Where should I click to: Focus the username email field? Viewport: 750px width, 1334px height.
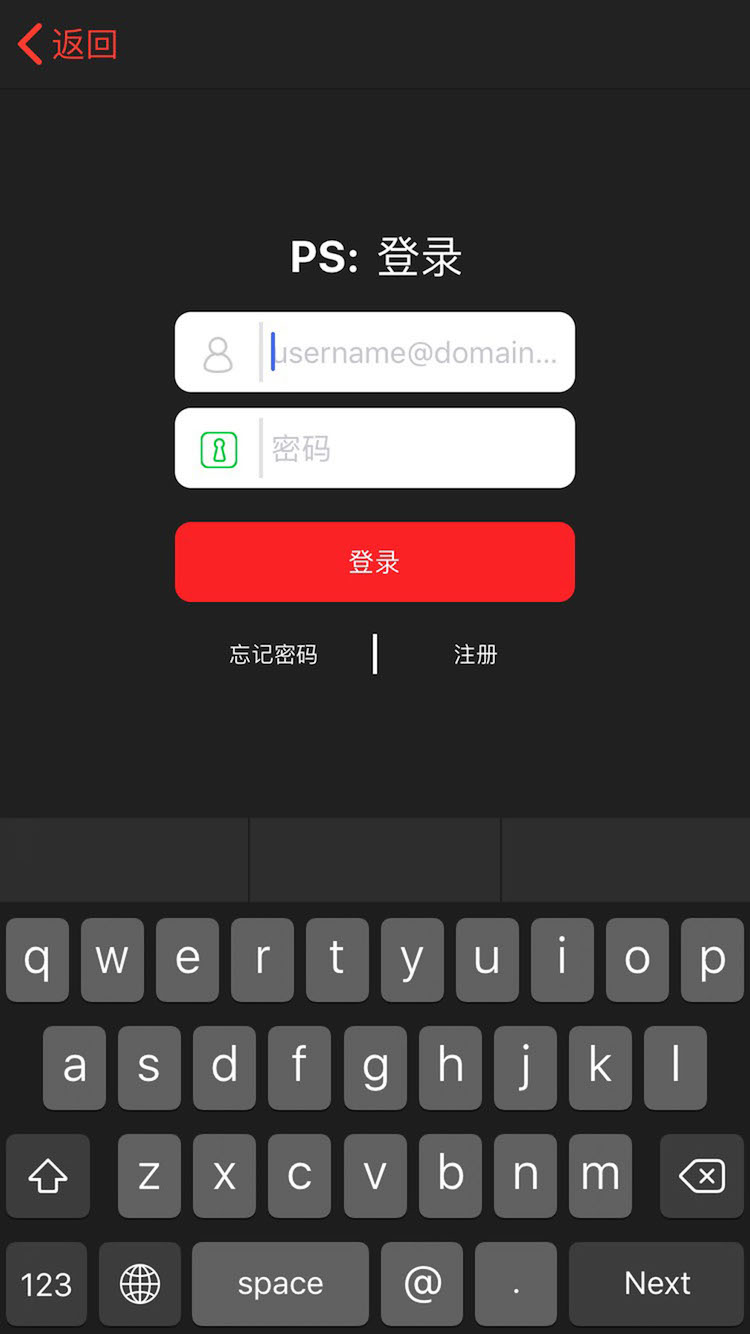click(375, 352)
